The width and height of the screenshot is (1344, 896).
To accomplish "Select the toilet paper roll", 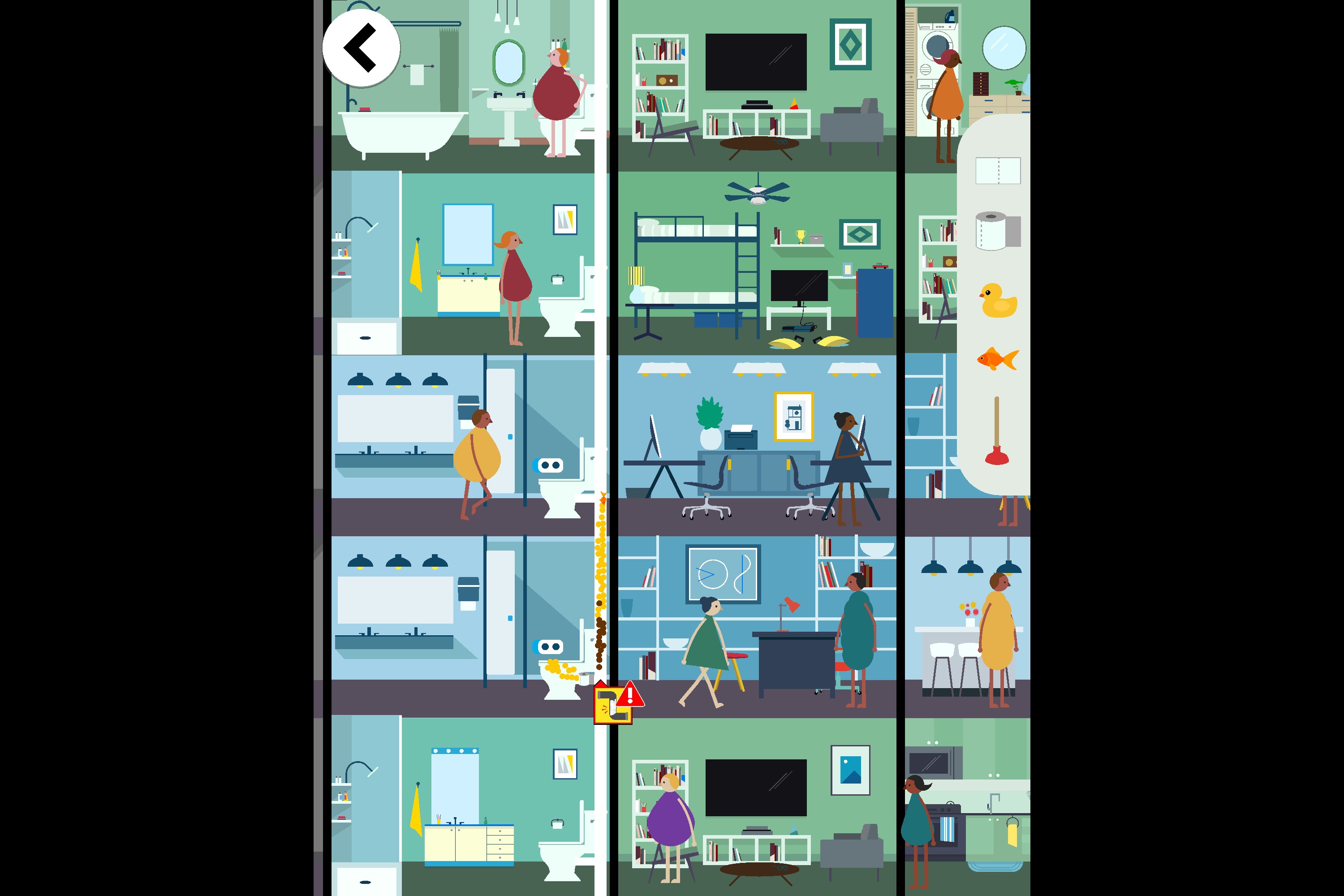I will point(997,231).
